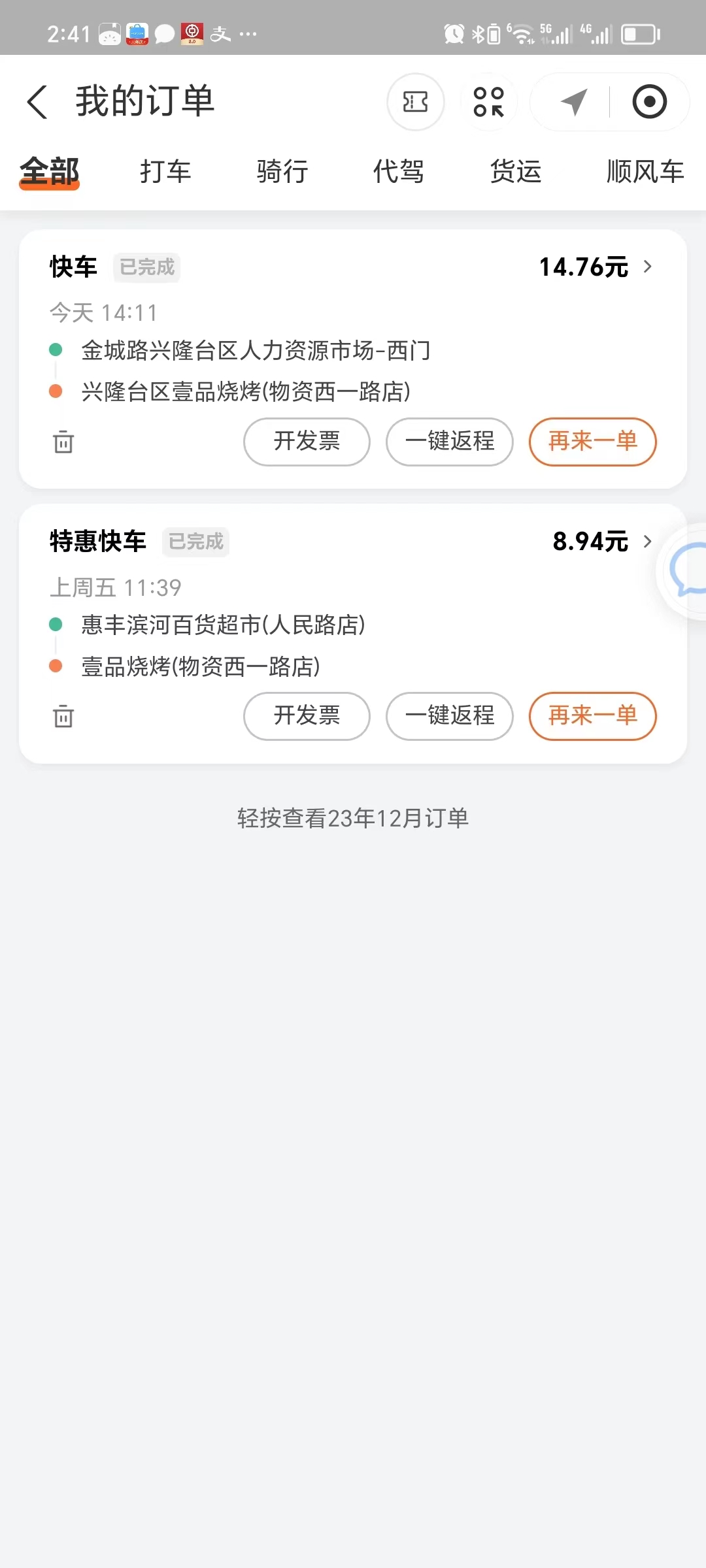706x1568 pixels.
Task: Switch to the 顺风车 tab
Action: [x=645, y=172]
